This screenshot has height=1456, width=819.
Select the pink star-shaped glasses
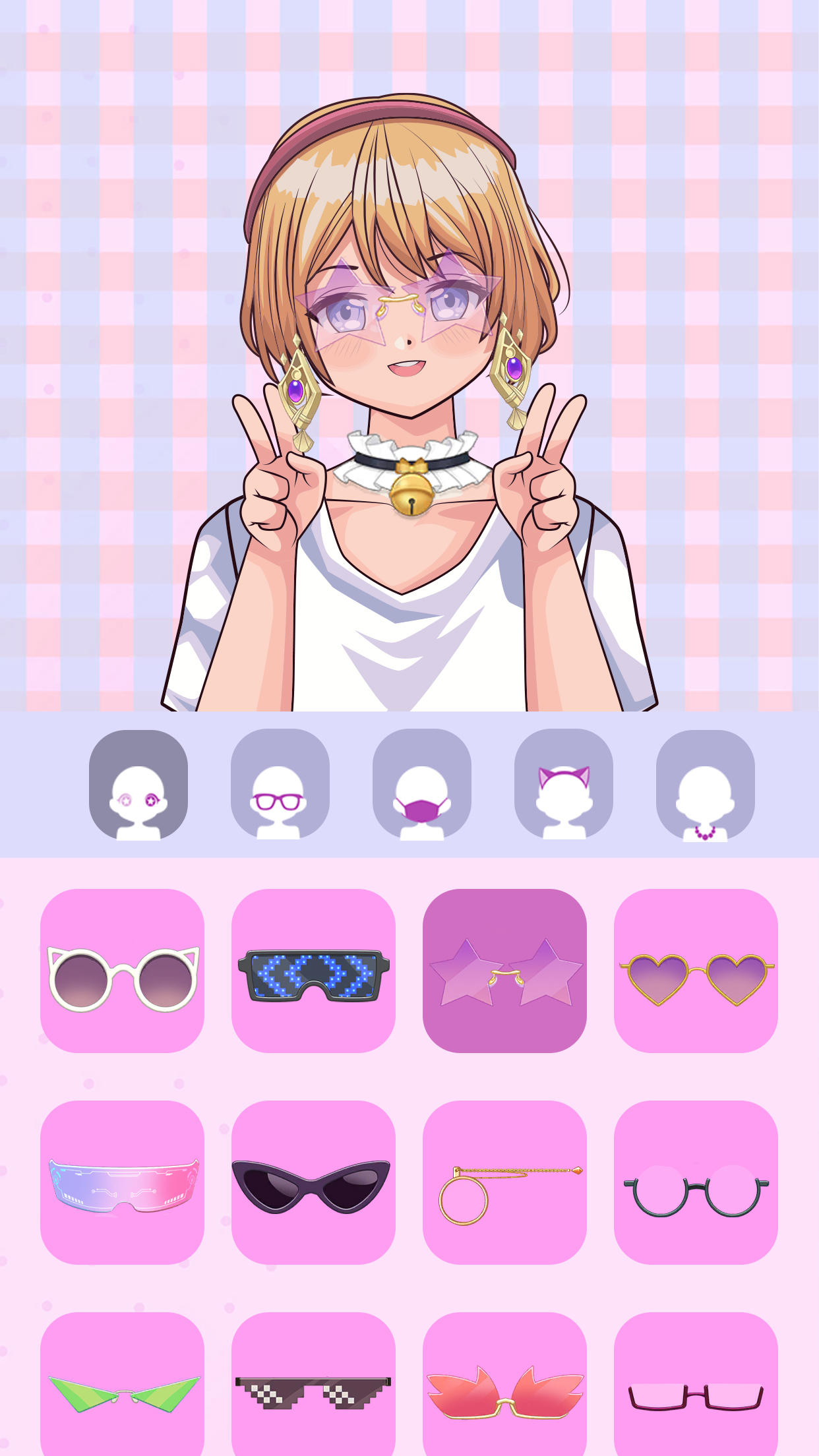tap(504, 971)
